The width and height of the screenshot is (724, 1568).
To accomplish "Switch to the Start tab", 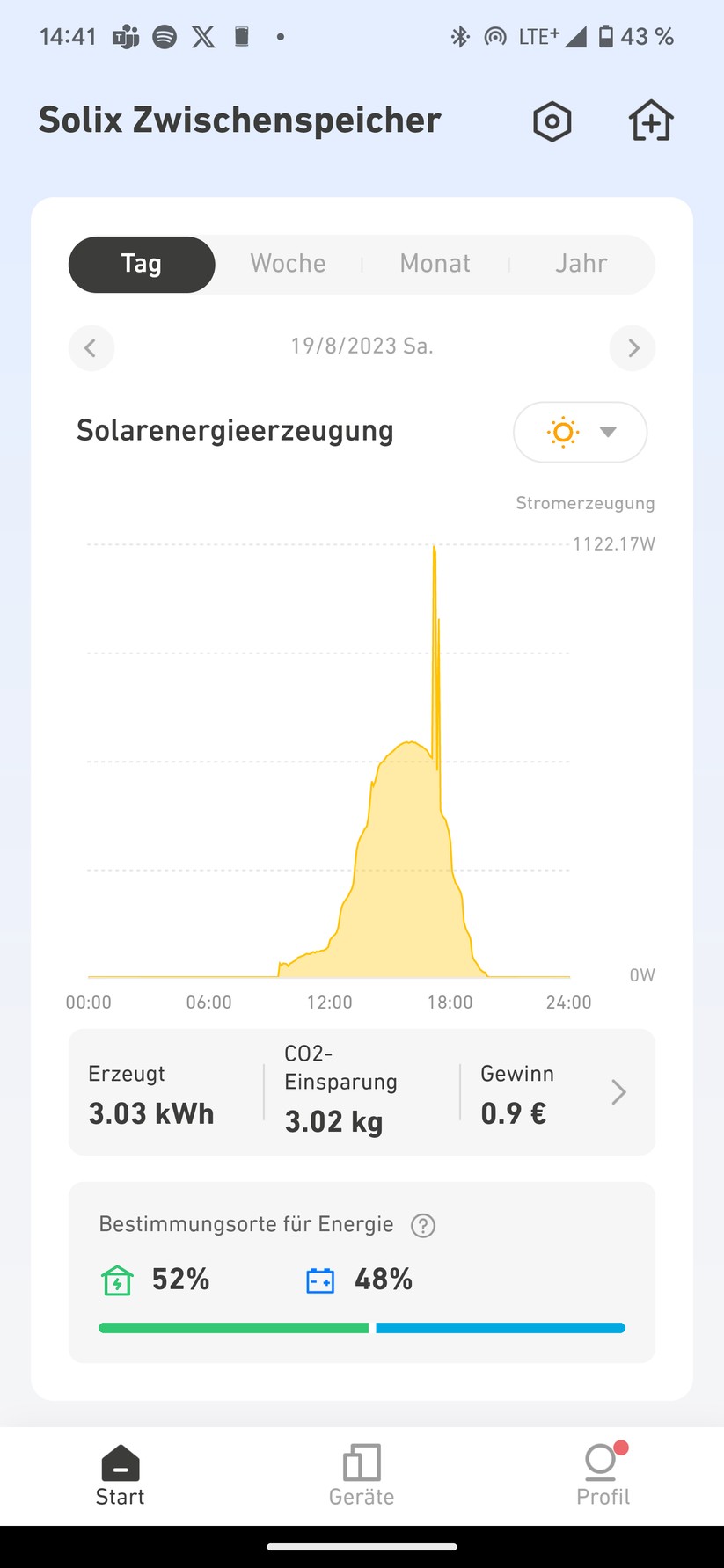I will pyautogui.click(x=121, y=1476).
